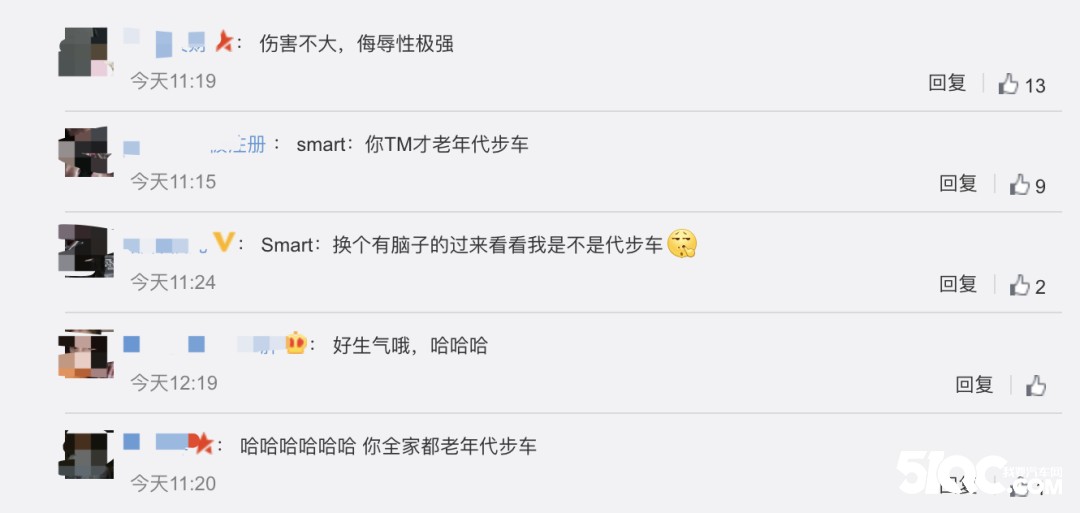This screenshot has height=513, width=1080.
Task: Reply to the comment "你TM才老年代步车"
Action: click(x=958, y=184)
